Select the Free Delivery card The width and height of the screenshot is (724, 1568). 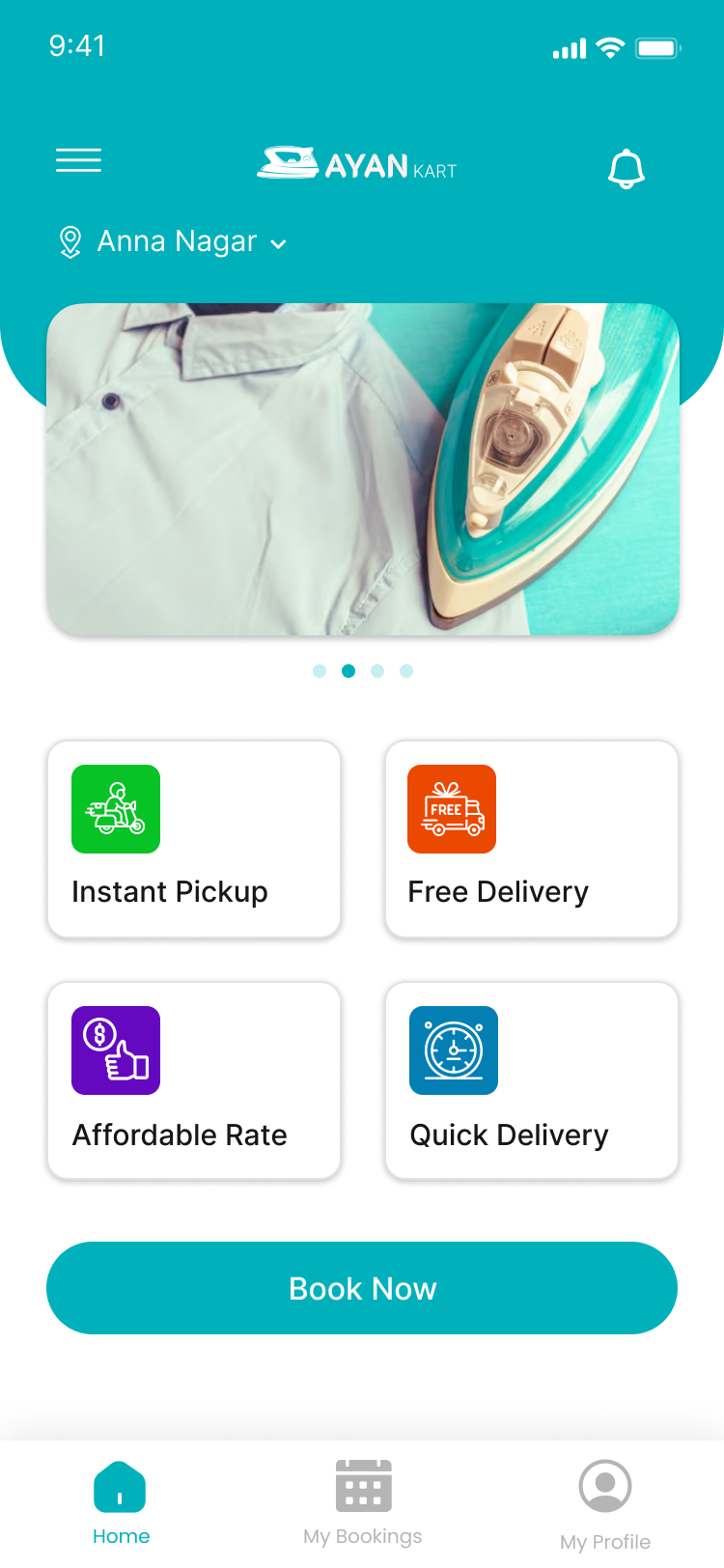click(532, 839)
